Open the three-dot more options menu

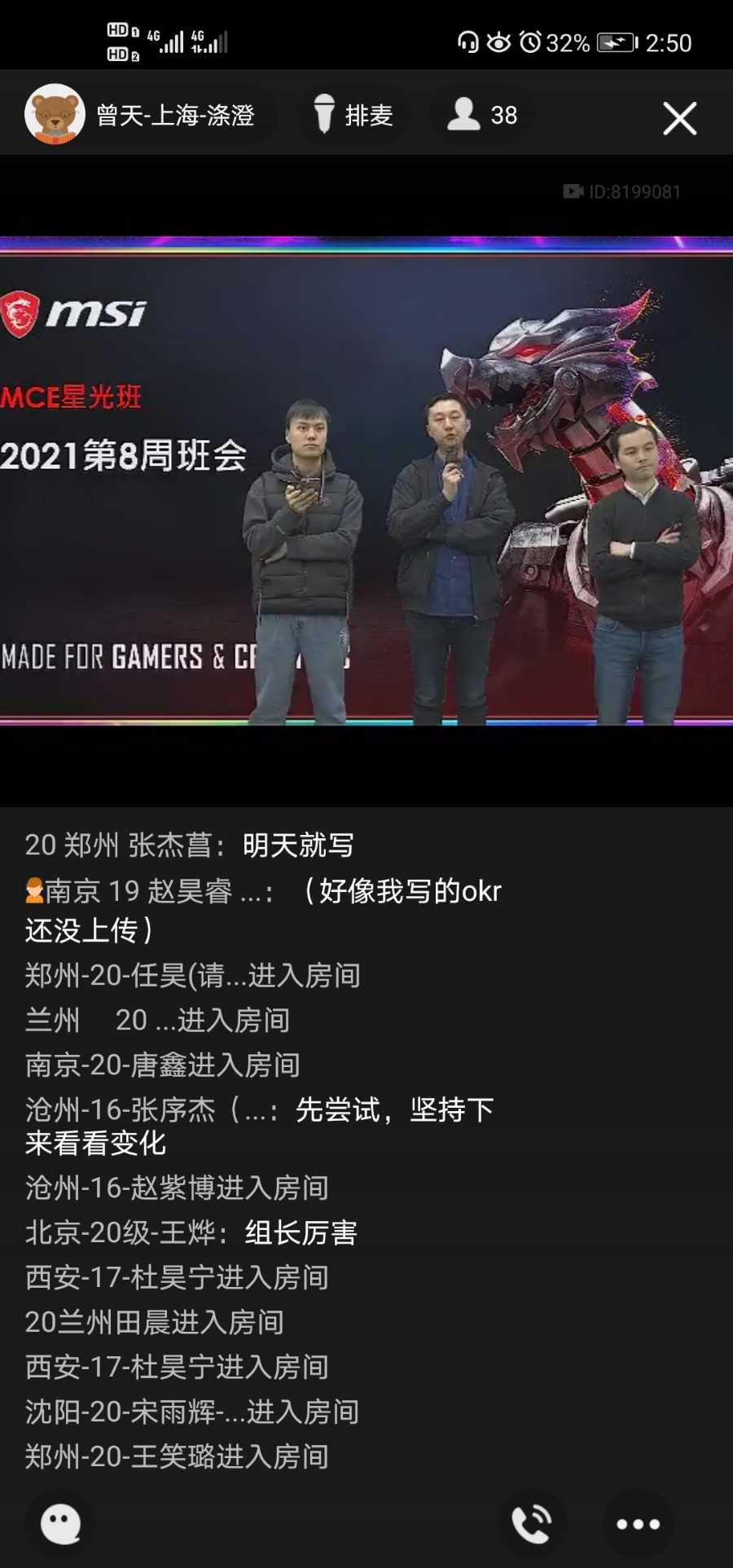[638, 1523]
